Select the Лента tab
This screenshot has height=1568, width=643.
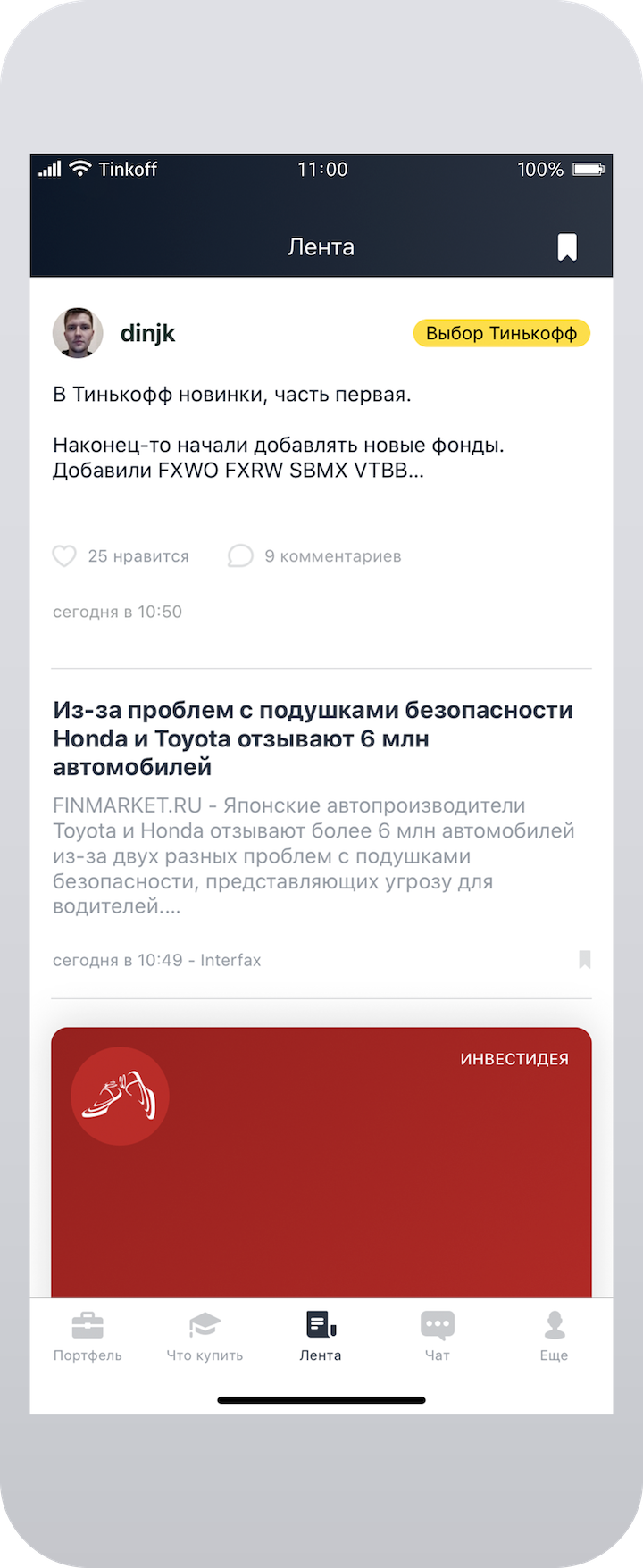coord(321,1336)
